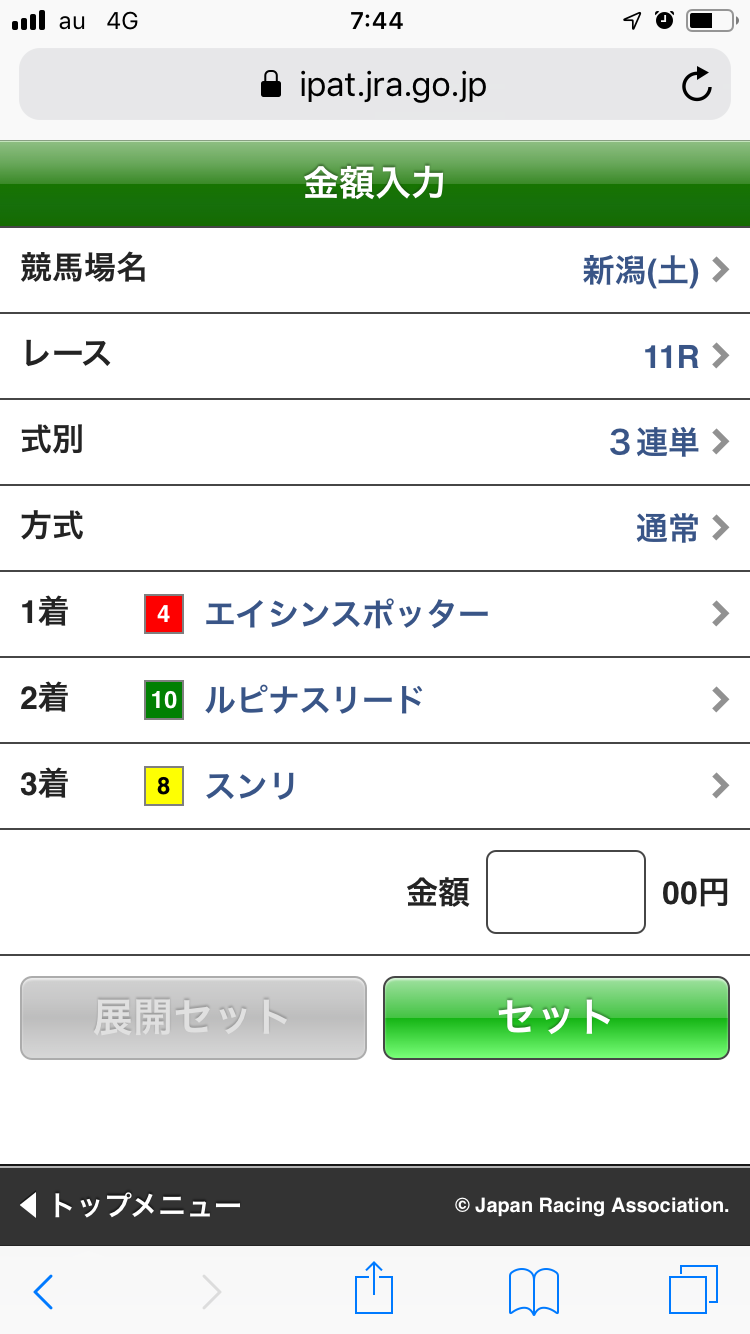The height and width of the screenshot is (1334, 750).
Task: Edit the 2着 pick ルピナスリード
Action: click(375, 700)
